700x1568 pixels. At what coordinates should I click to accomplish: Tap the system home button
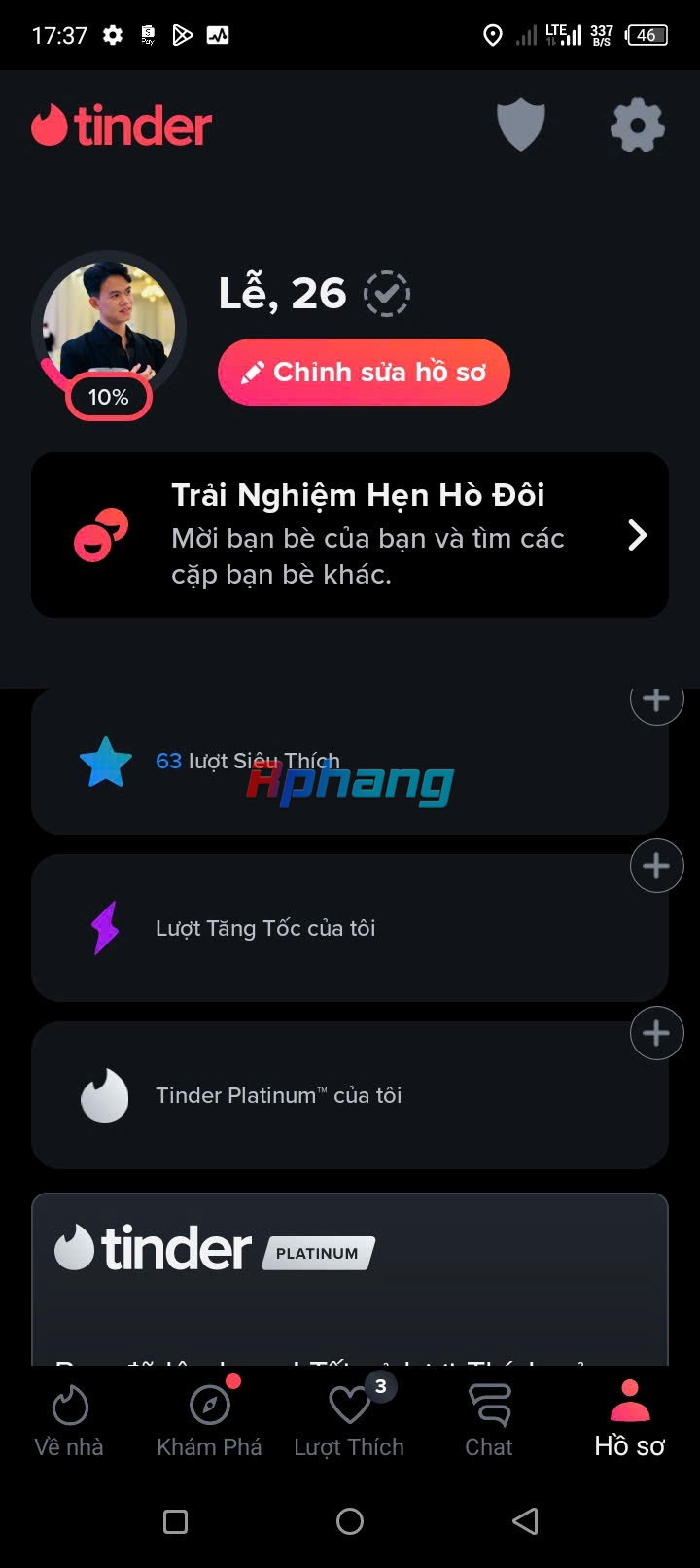point(350,1521)
